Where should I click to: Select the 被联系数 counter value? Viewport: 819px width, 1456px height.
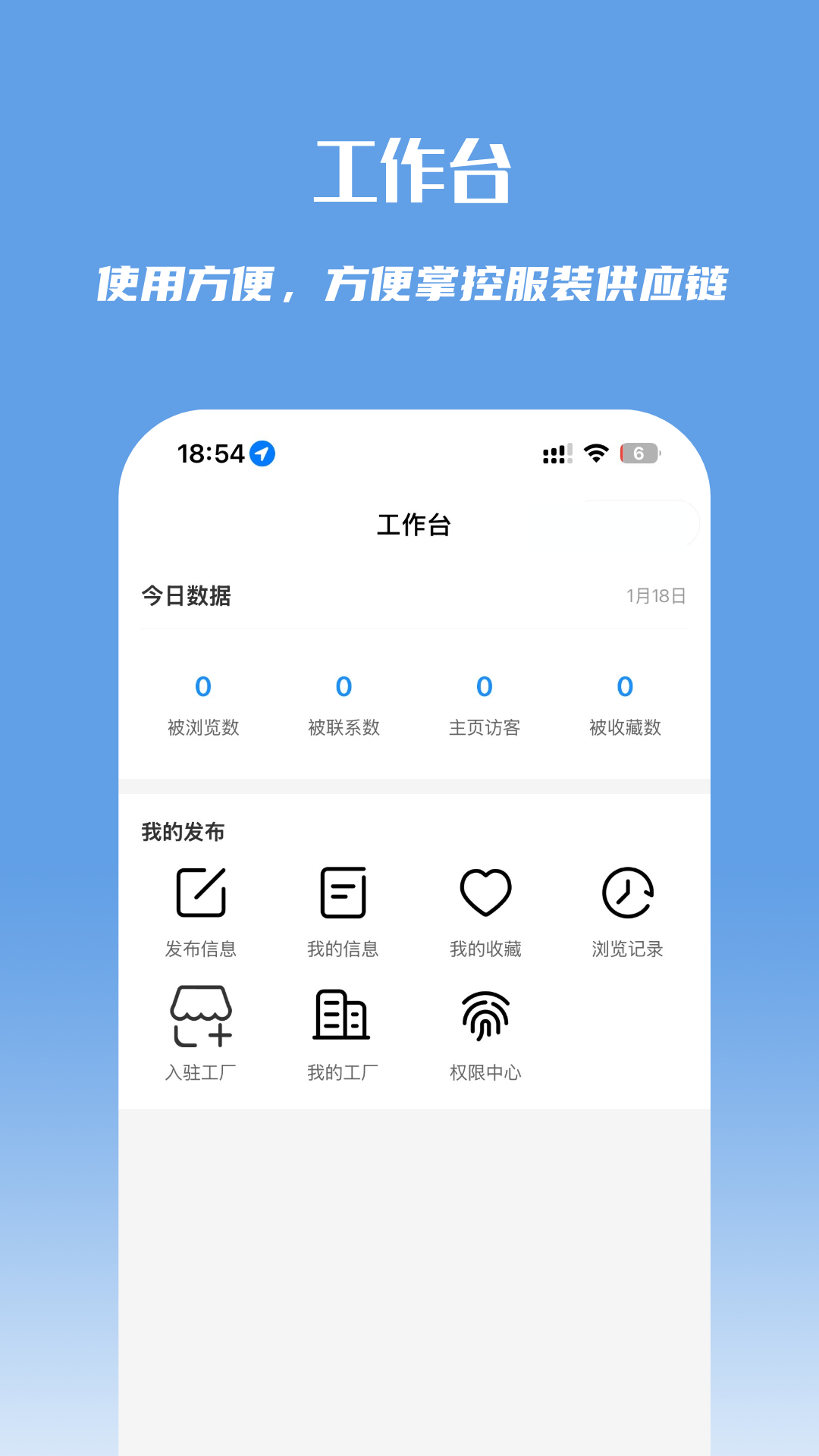(x=343, y=686)
